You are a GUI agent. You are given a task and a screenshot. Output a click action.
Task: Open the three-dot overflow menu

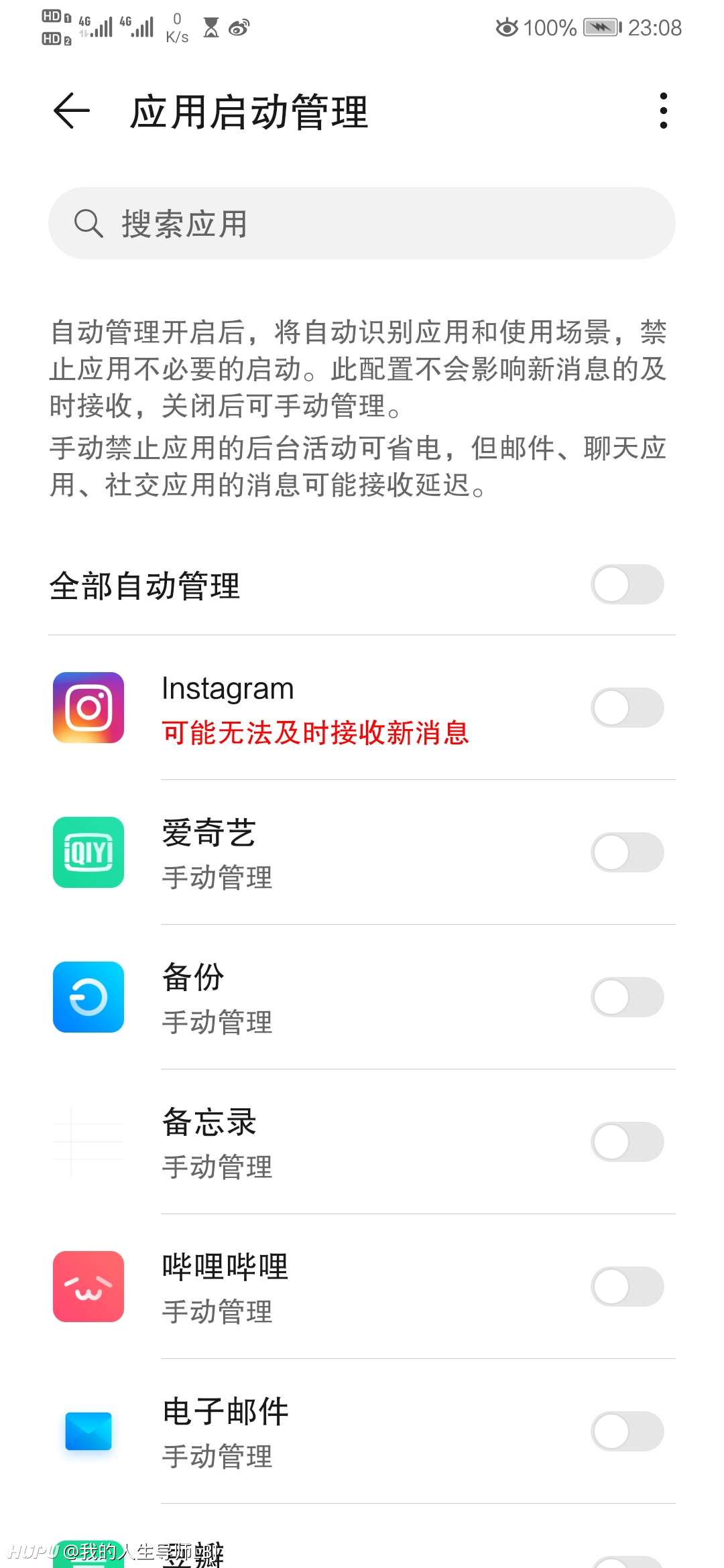pos(663,111)
